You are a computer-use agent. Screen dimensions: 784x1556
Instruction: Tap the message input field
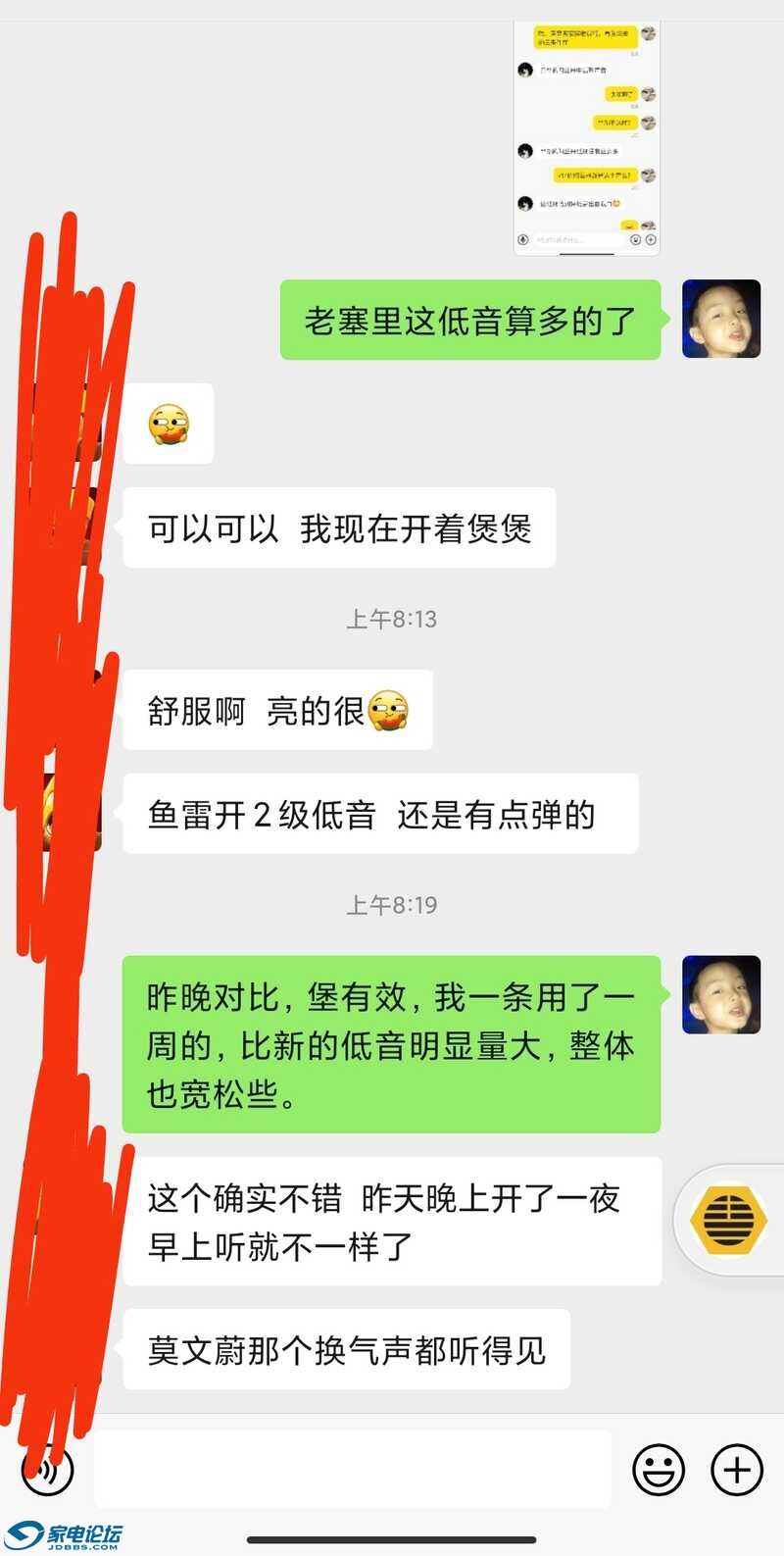coord(353,1469)
